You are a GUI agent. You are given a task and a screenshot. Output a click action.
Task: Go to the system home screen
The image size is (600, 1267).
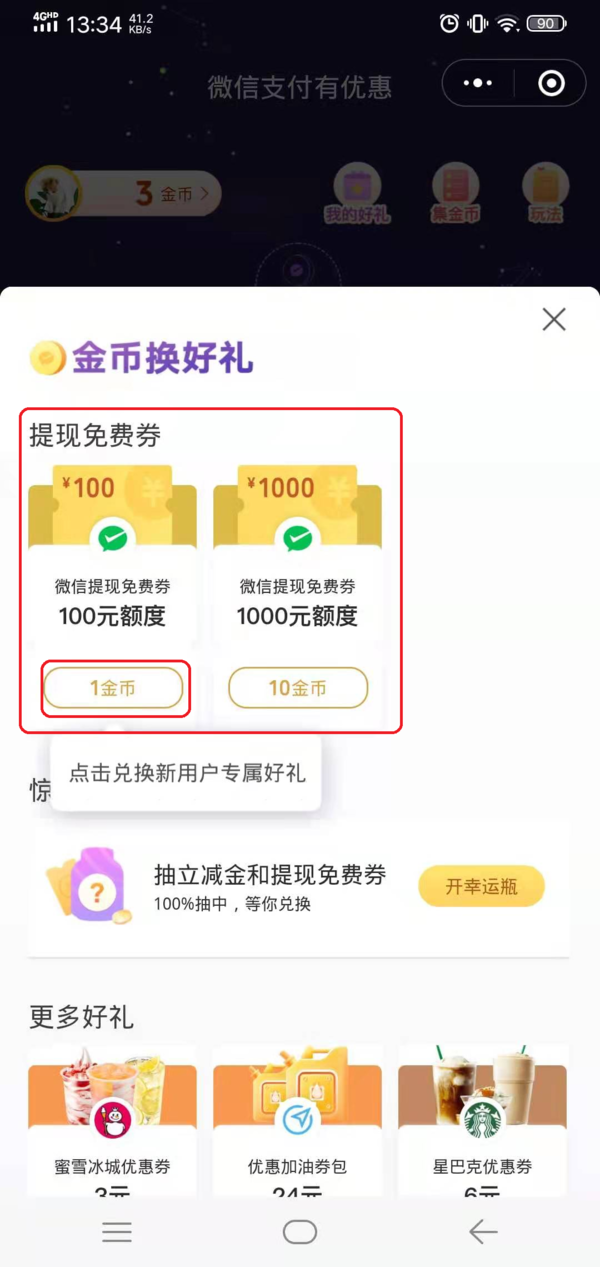(299, 1232)
